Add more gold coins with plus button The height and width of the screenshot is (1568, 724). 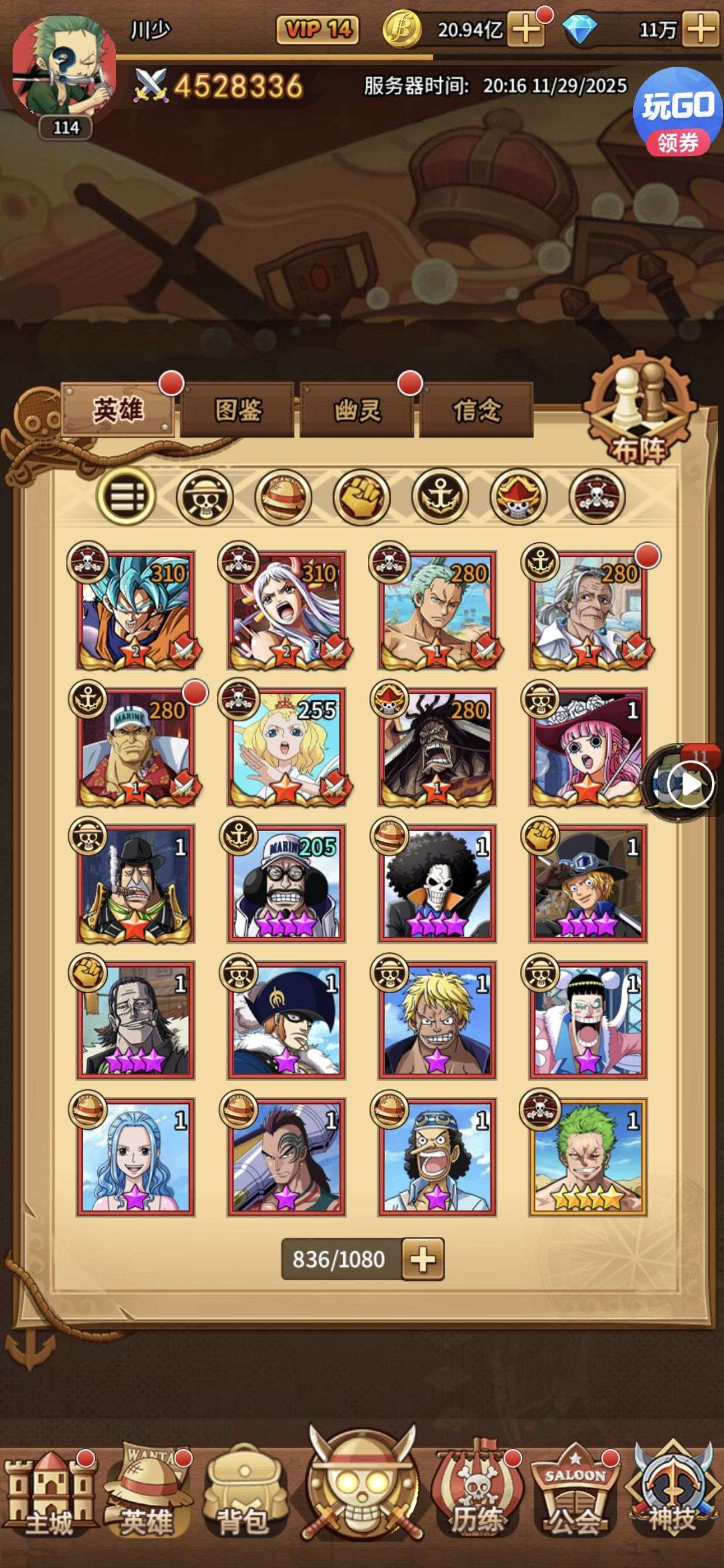[524, 29]
